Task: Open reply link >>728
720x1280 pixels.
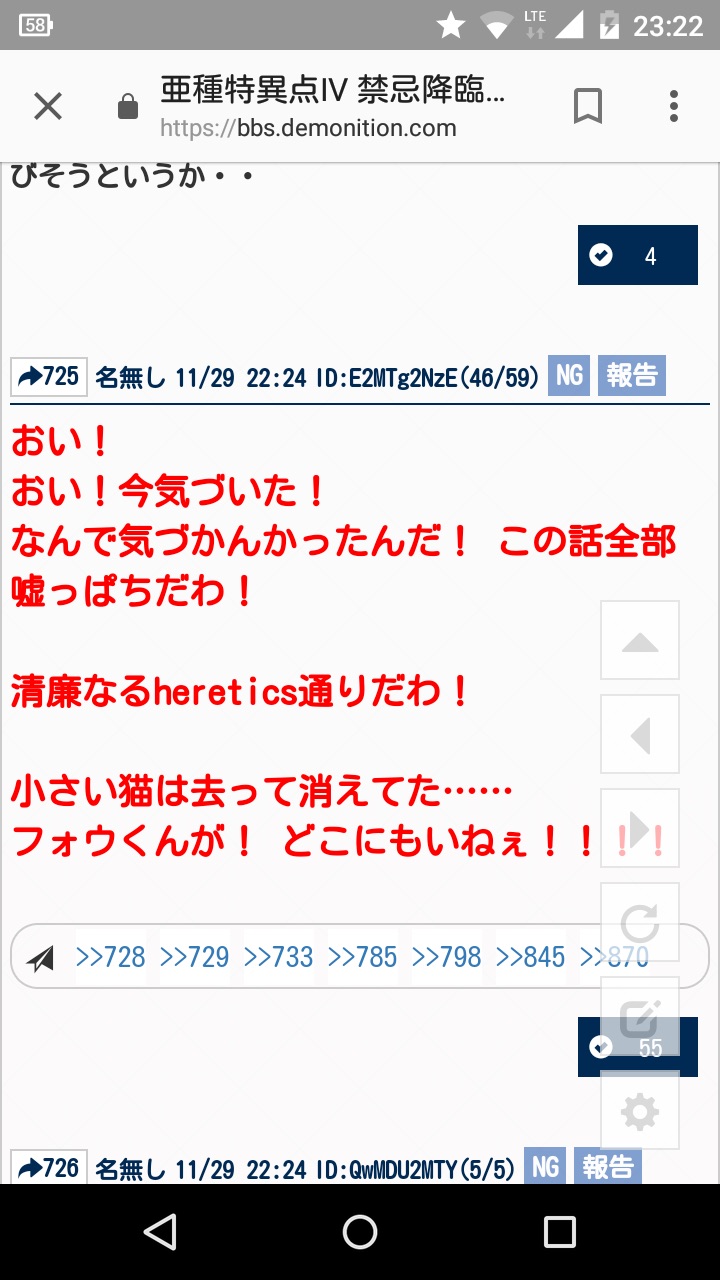Action: [x=110, y=957]
